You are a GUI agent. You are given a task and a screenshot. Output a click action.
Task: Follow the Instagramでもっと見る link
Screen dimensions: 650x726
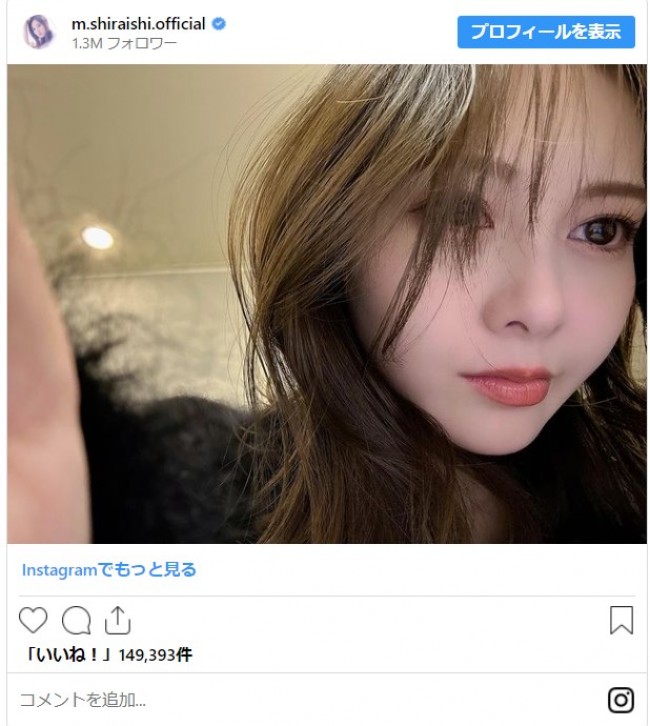pos(109,570)
